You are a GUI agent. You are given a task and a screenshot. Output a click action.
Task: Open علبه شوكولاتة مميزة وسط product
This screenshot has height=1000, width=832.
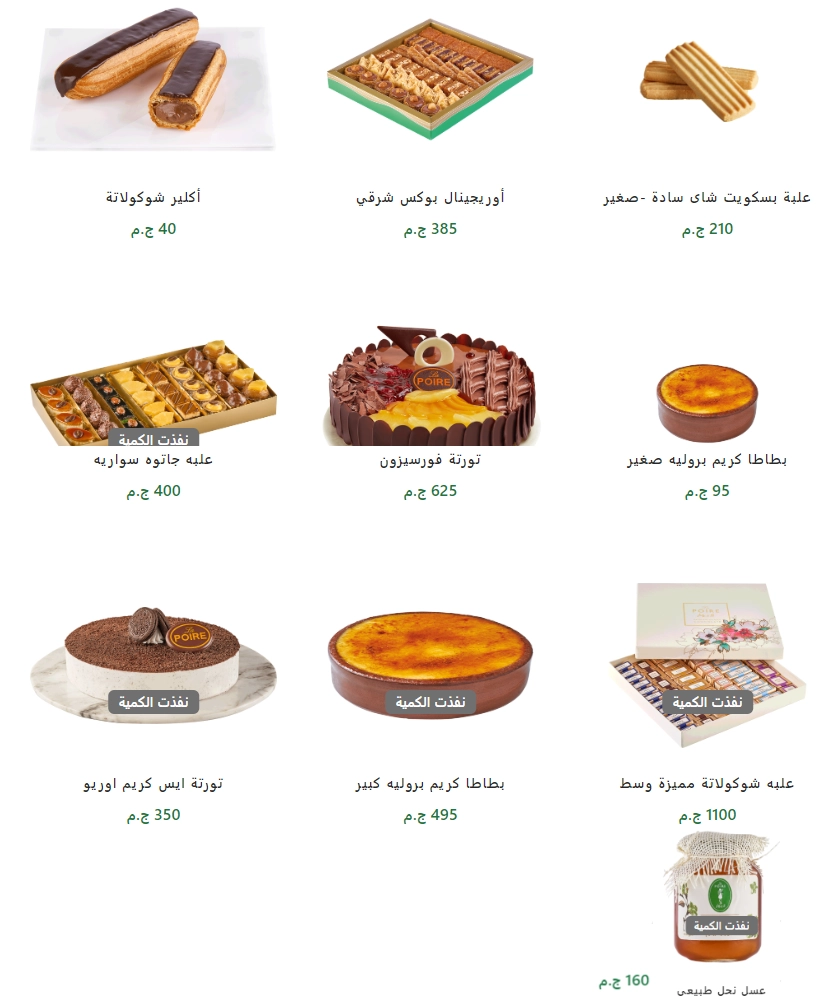tap(708, 660)
